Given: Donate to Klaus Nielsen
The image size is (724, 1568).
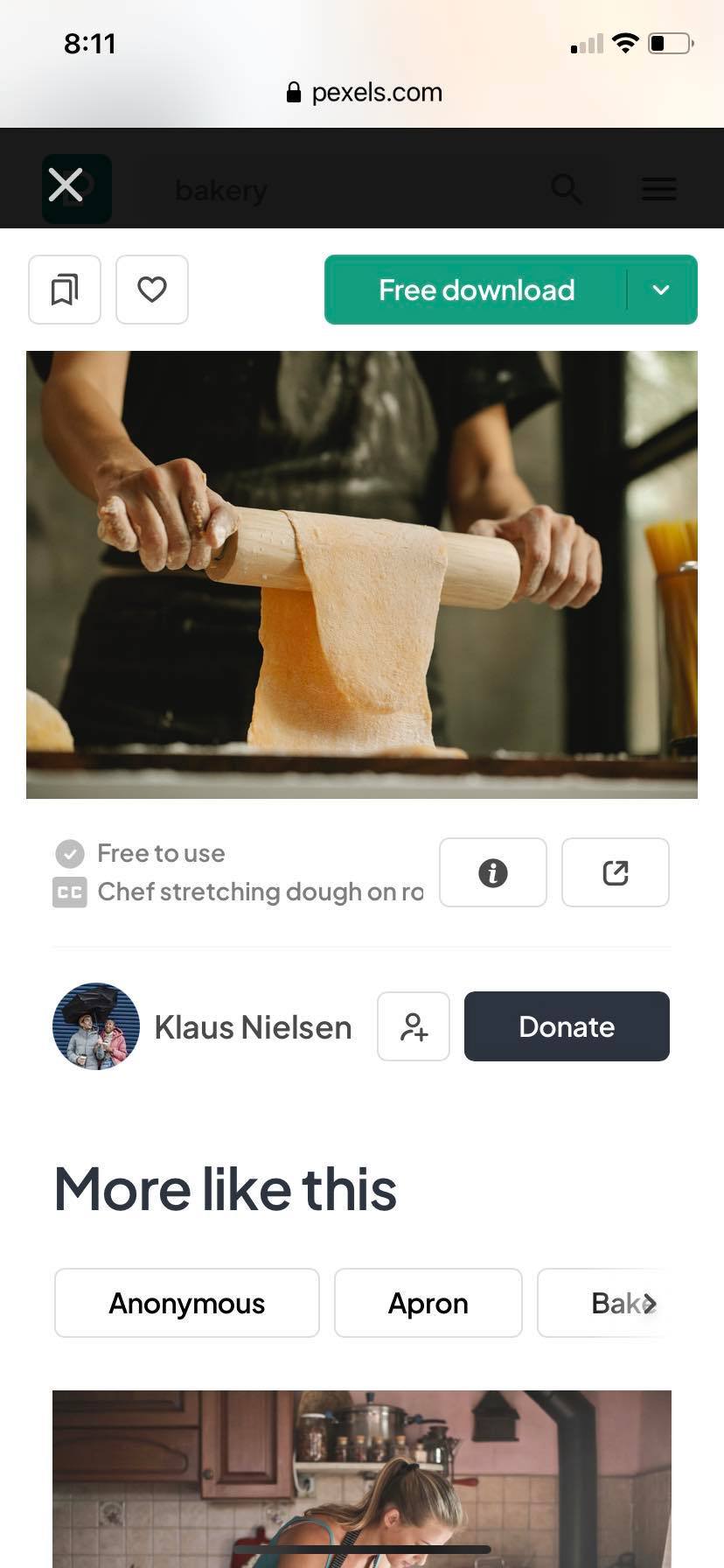Looking at the screenshot, I should click(567, 1026).
